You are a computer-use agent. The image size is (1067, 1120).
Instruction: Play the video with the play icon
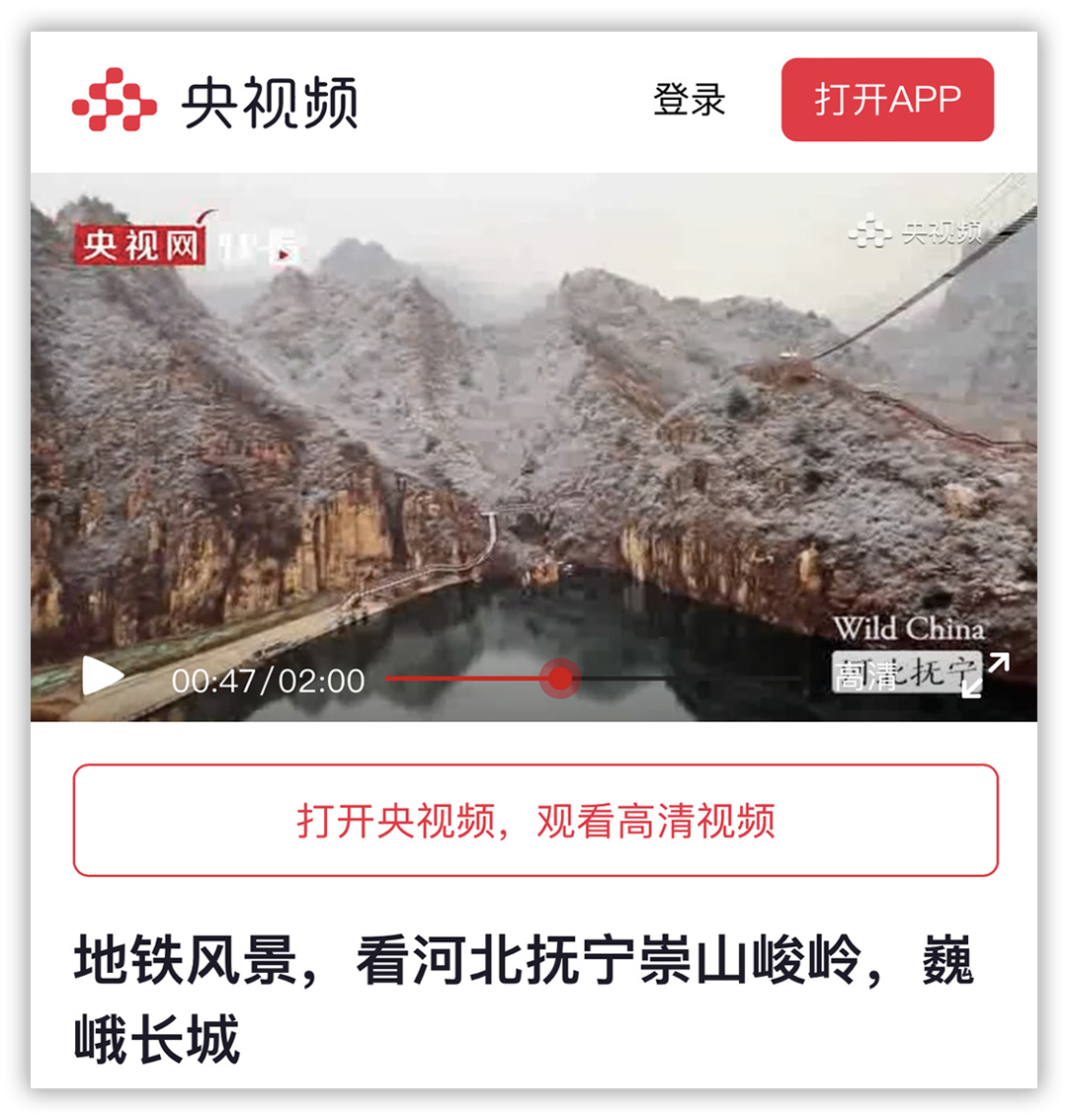(102, 678)
